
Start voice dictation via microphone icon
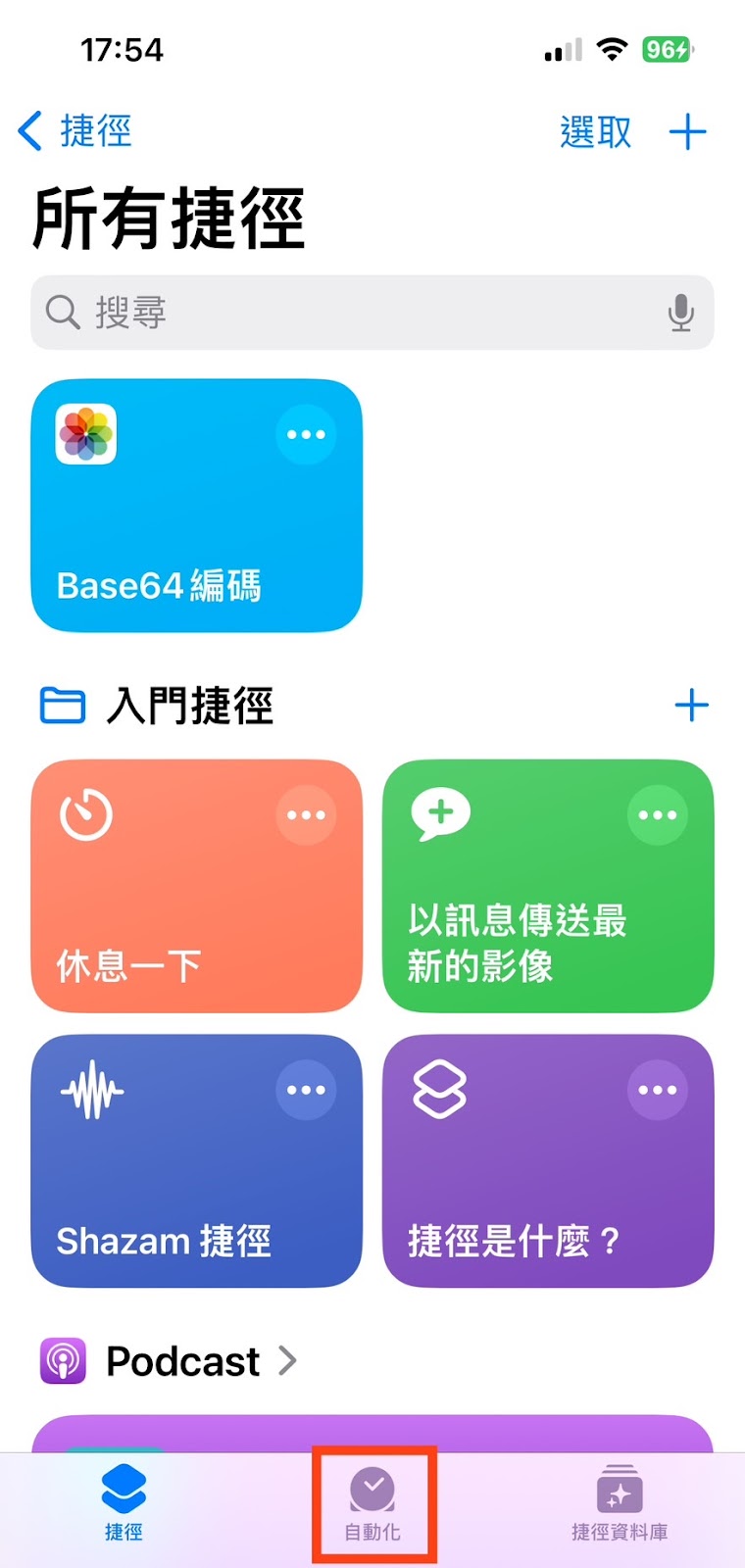coord(680,313)
